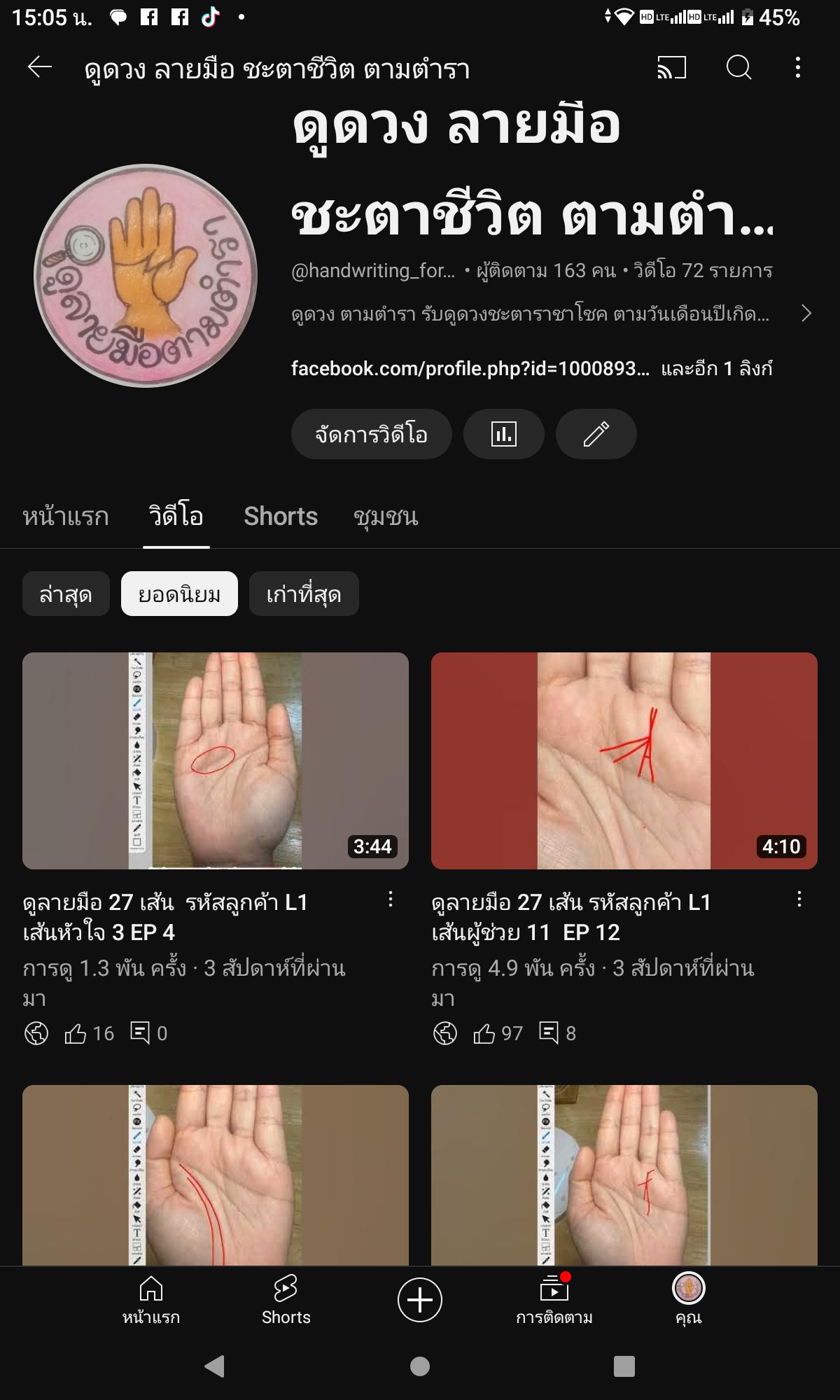Image resolution: width=840 pixels, height=1400 pixels.
Task: Open options for เส้นผู้ช่วย 11 EP 12 video
Action: pyautogui.click(x=799, y=900)
